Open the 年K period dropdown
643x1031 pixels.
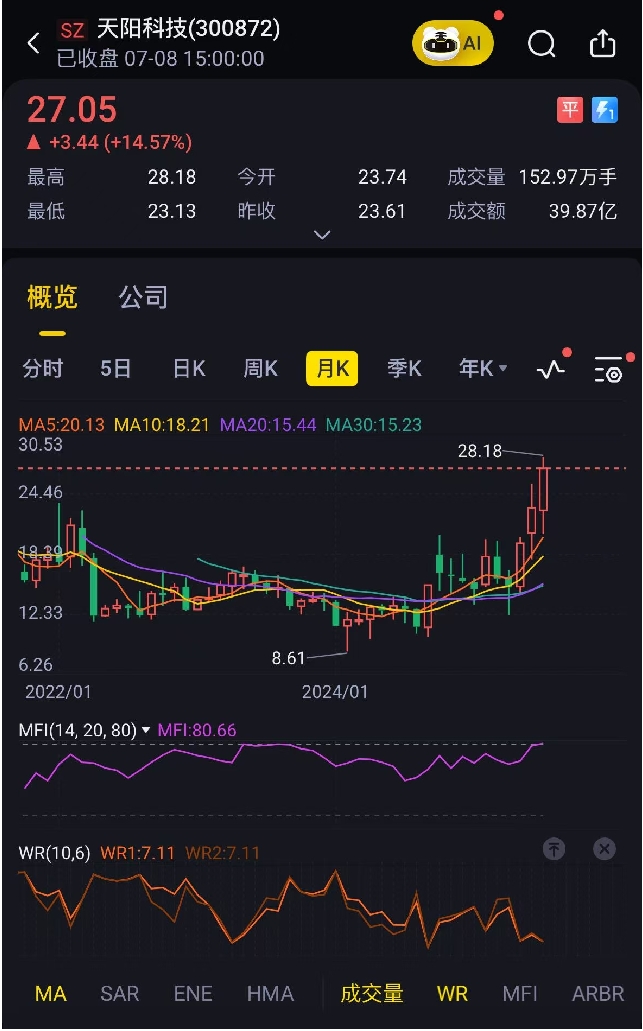pos(483,368)
